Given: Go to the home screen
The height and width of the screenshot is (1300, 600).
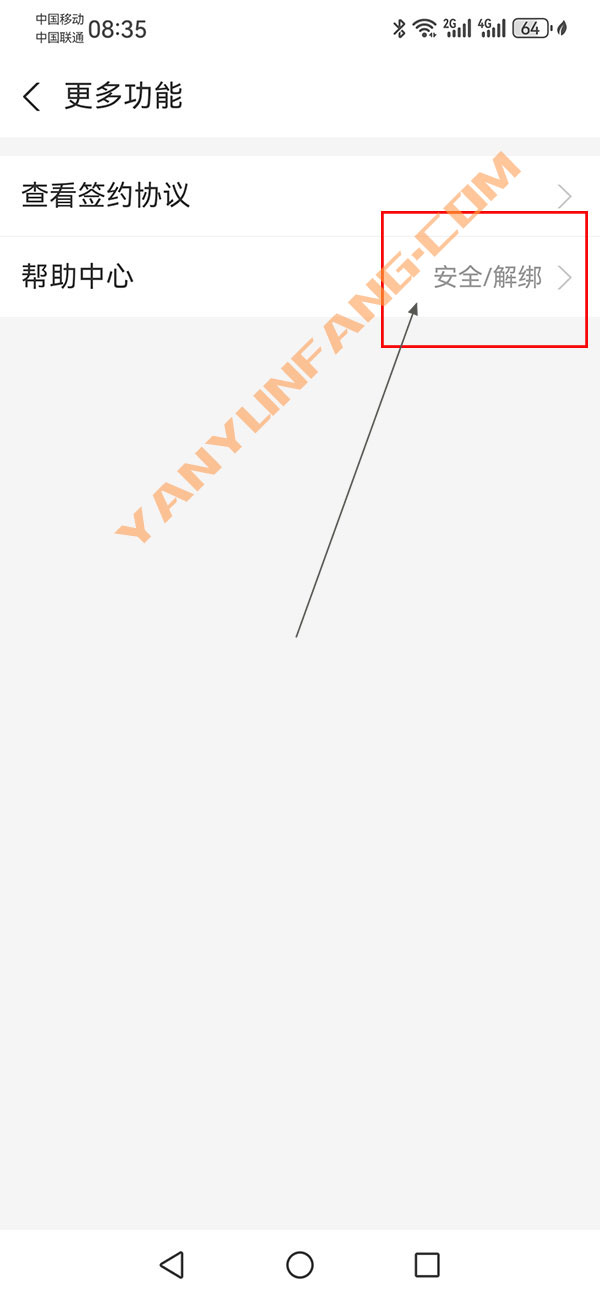Looking at the screenshot, I should pos(300,1265).
